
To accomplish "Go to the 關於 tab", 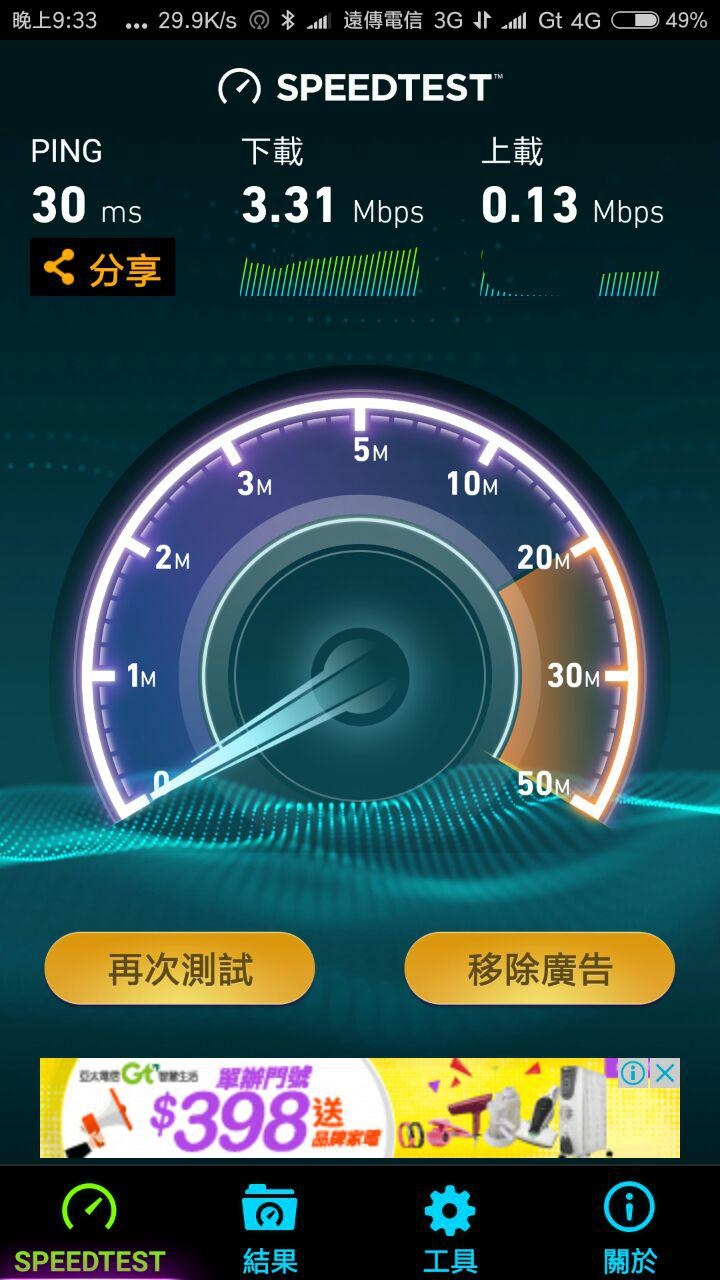I will pos(630,1226).
